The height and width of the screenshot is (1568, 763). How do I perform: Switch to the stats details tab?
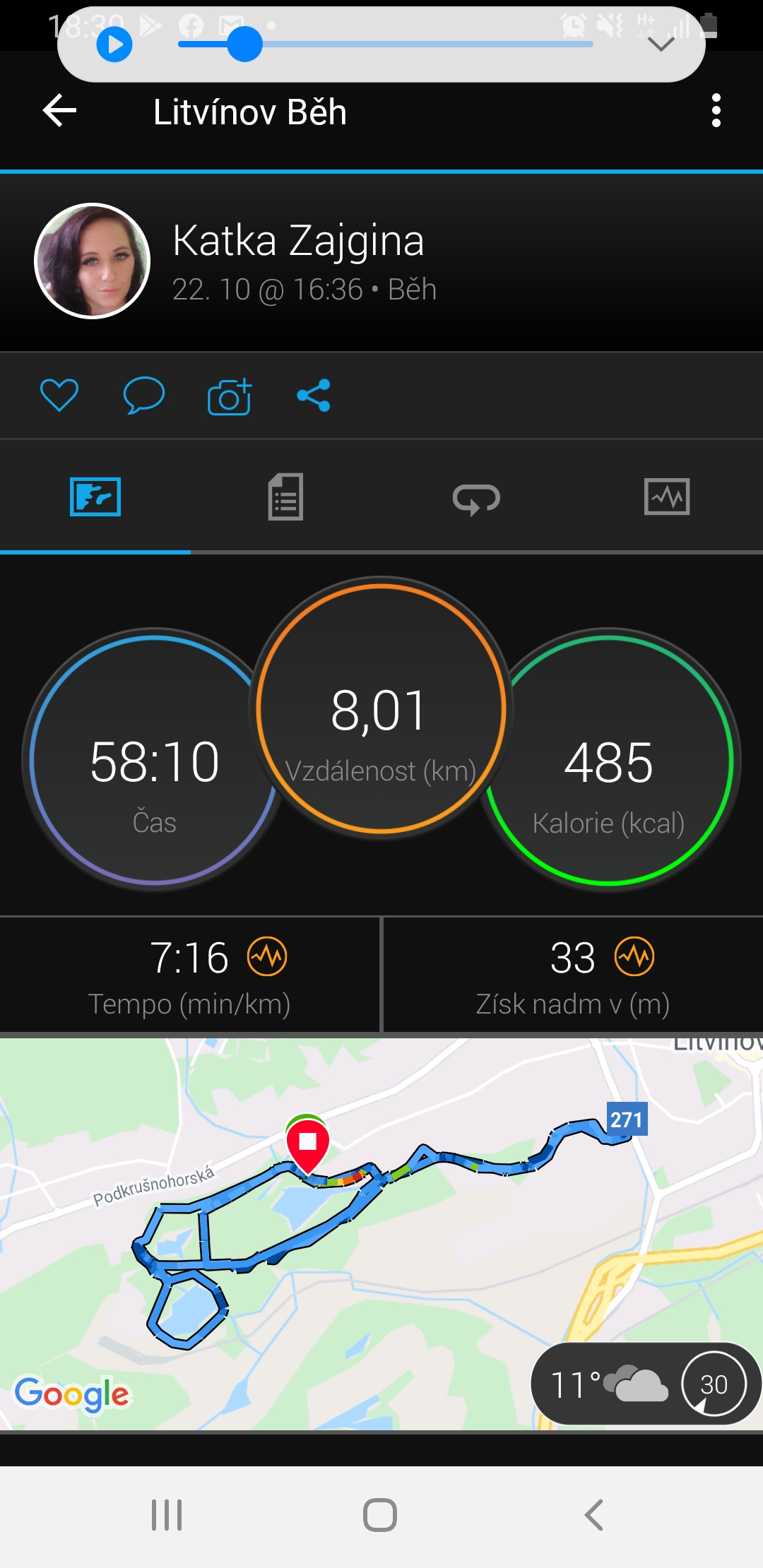[x=285, y=497]
